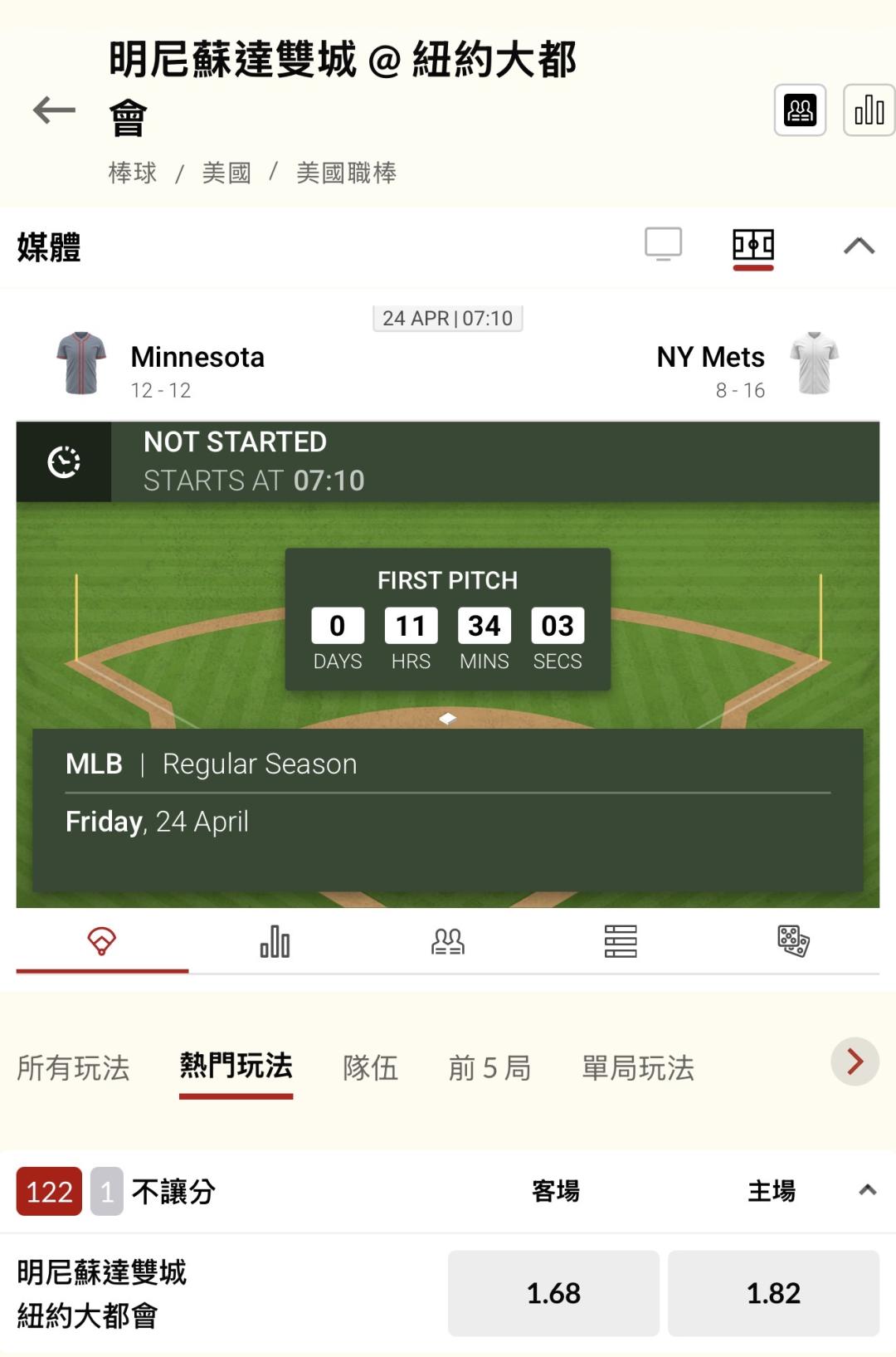Screen dimensions: 896x1357
Task: Show more market tabs with the right arrow
Action: (855, 1062)
